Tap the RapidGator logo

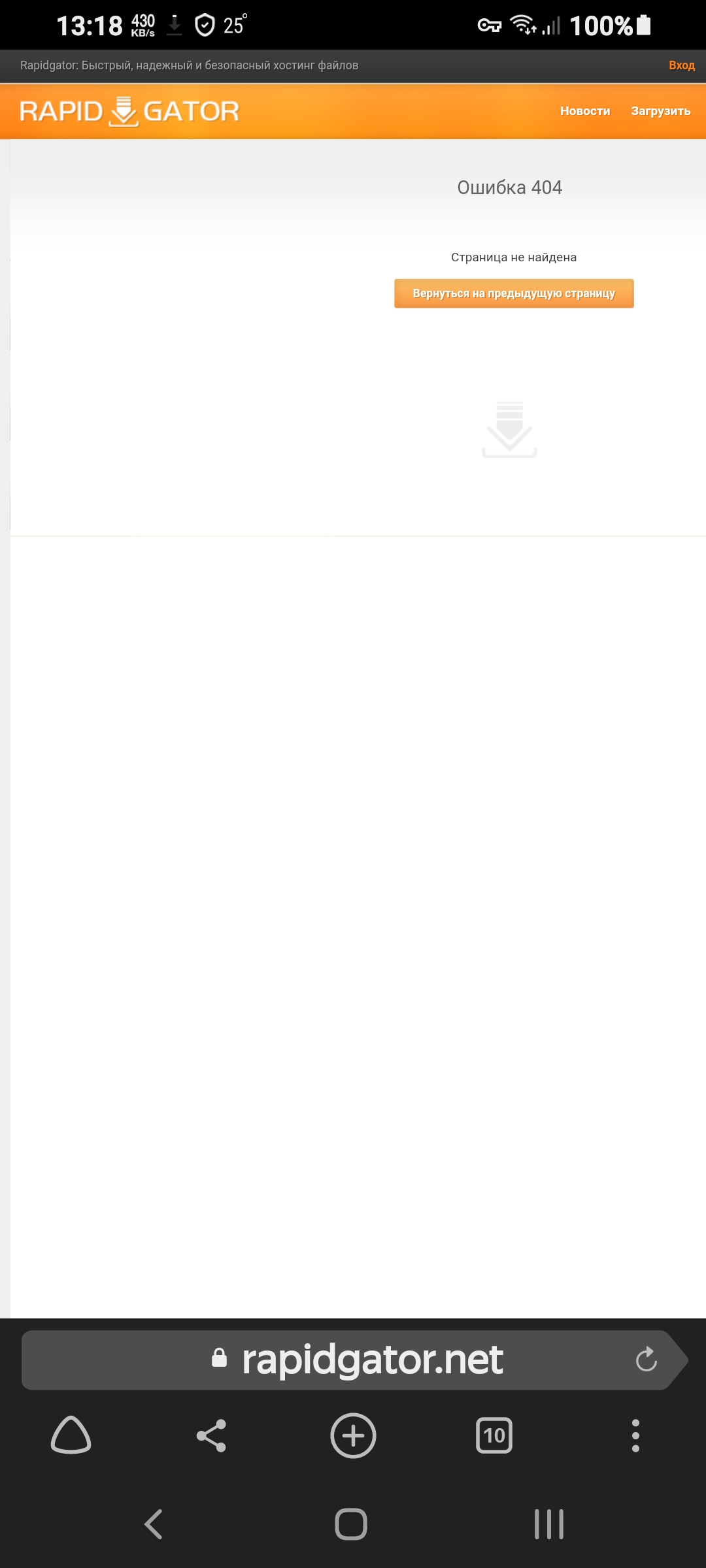tap(129, 111)
